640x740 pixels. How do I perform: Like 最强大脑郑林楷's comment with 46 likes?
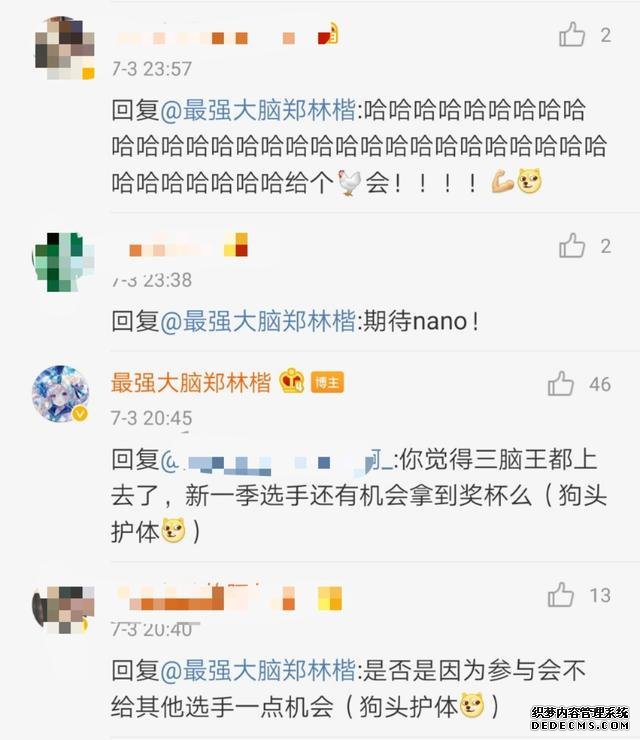point(561,383)
